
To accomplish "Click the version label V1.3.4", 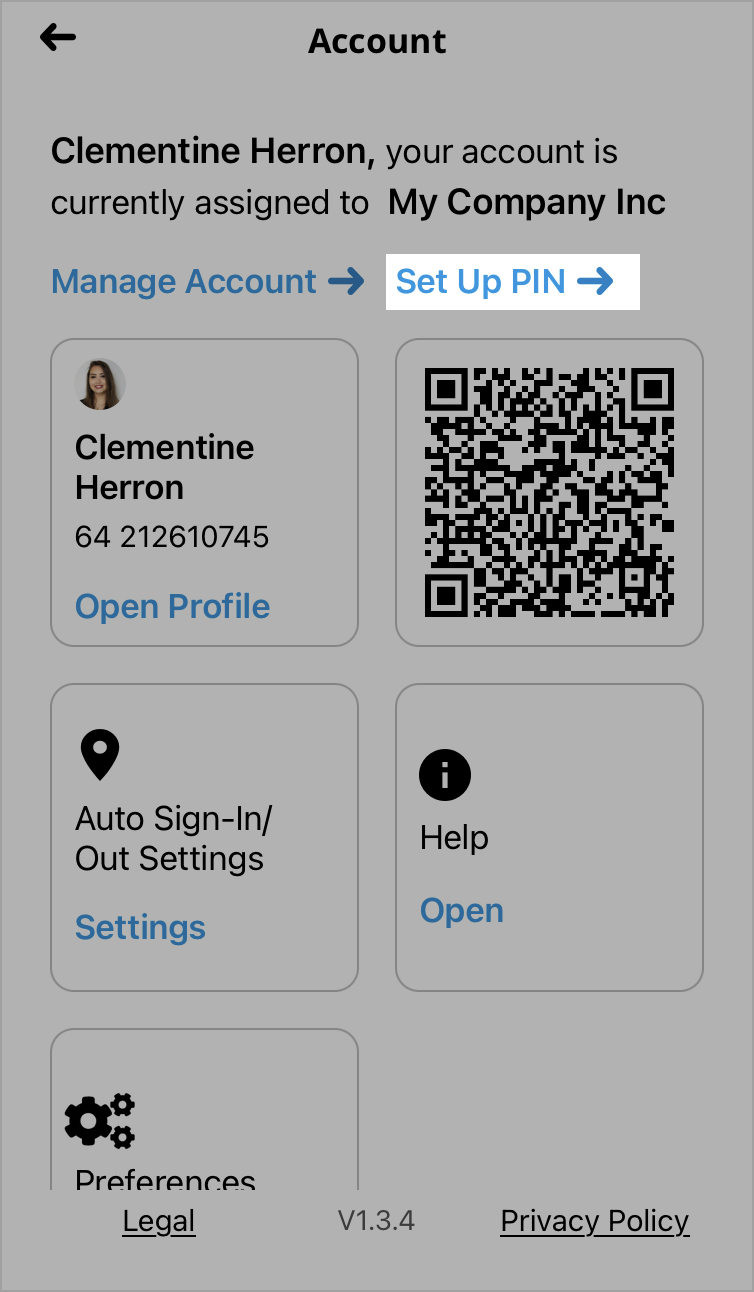I will point(377,1220).
